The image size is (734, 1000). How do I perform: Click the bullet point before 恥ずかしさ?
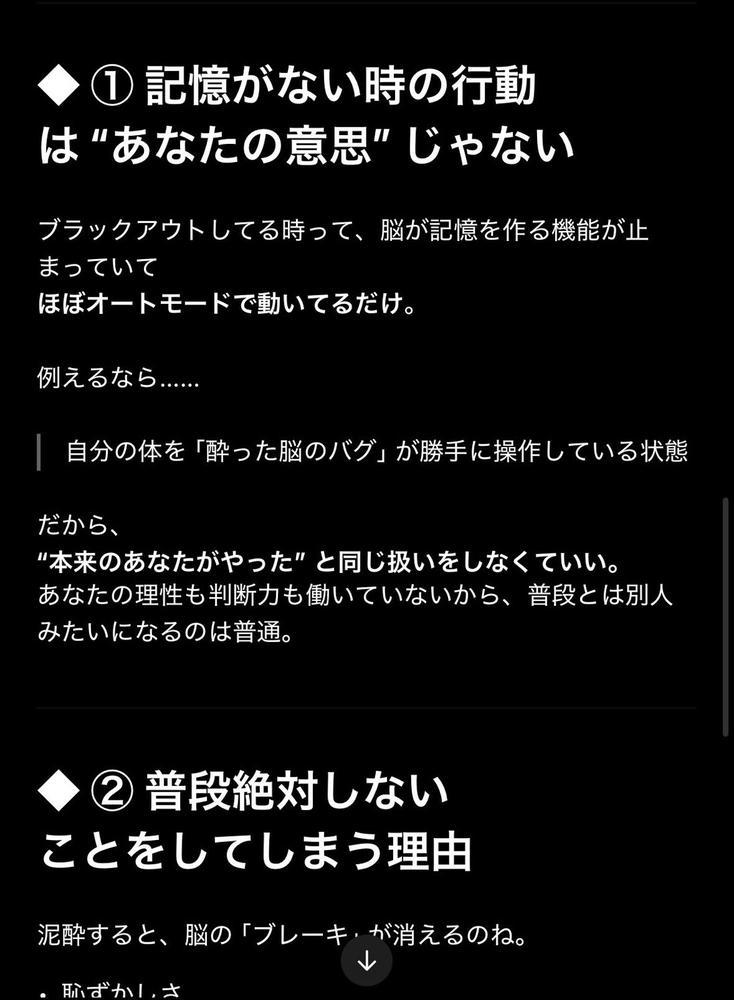[x=40, y=991]
